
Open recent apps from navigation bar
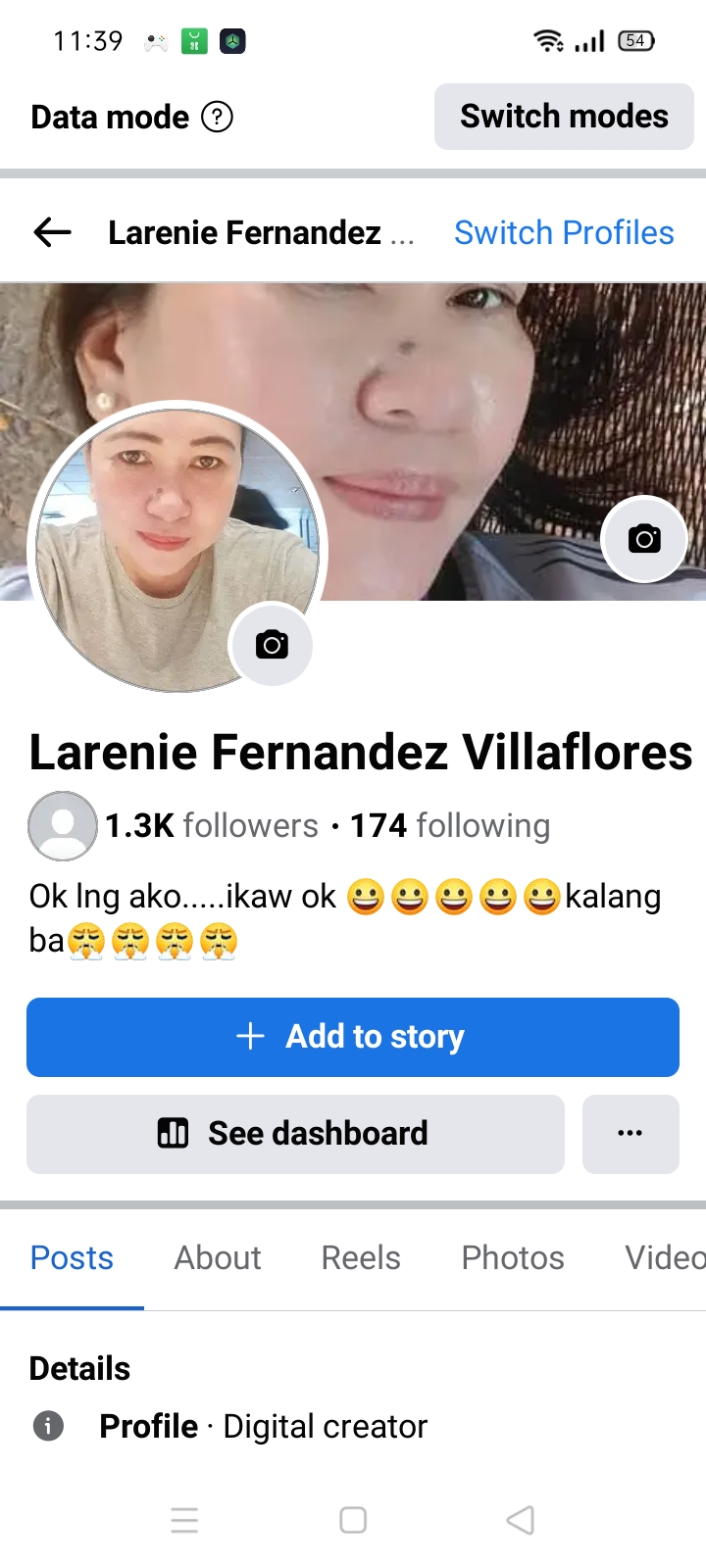184,1520
